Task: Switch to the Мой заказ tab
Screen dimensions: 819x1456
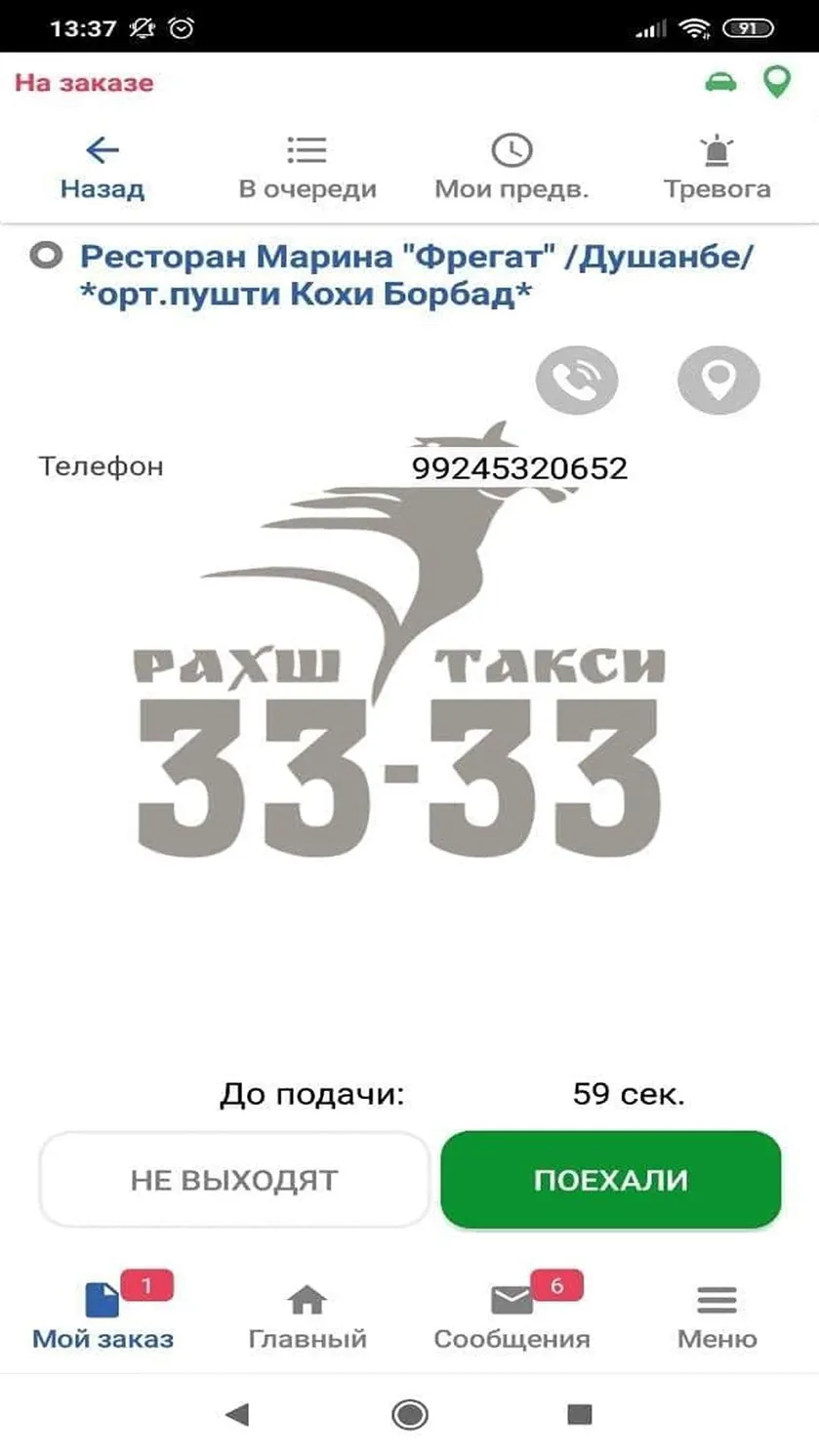Action: [102, 1314]
